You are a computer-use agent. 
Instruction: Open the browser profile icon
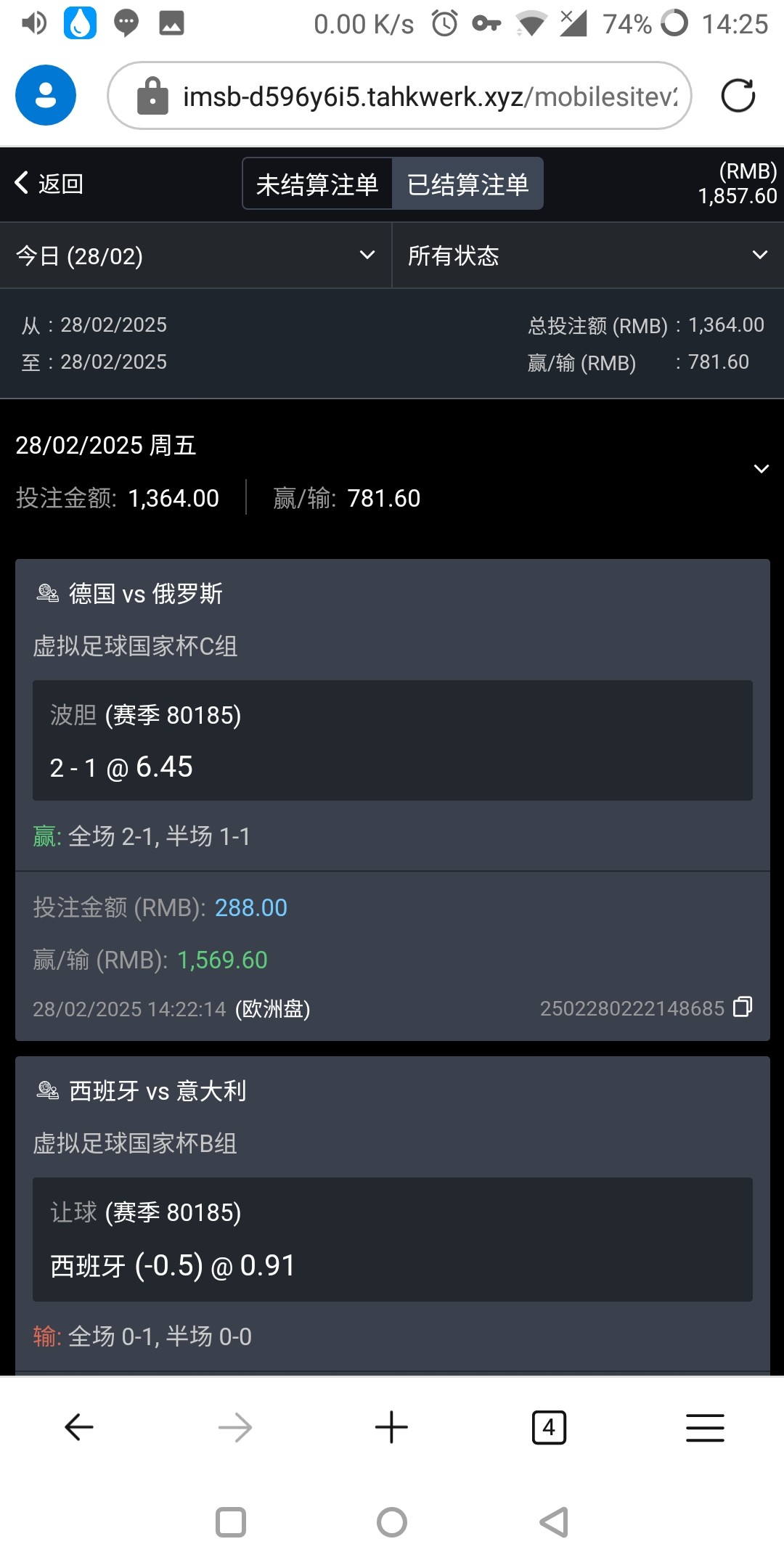pyautogui.click(x=46, y=96)
